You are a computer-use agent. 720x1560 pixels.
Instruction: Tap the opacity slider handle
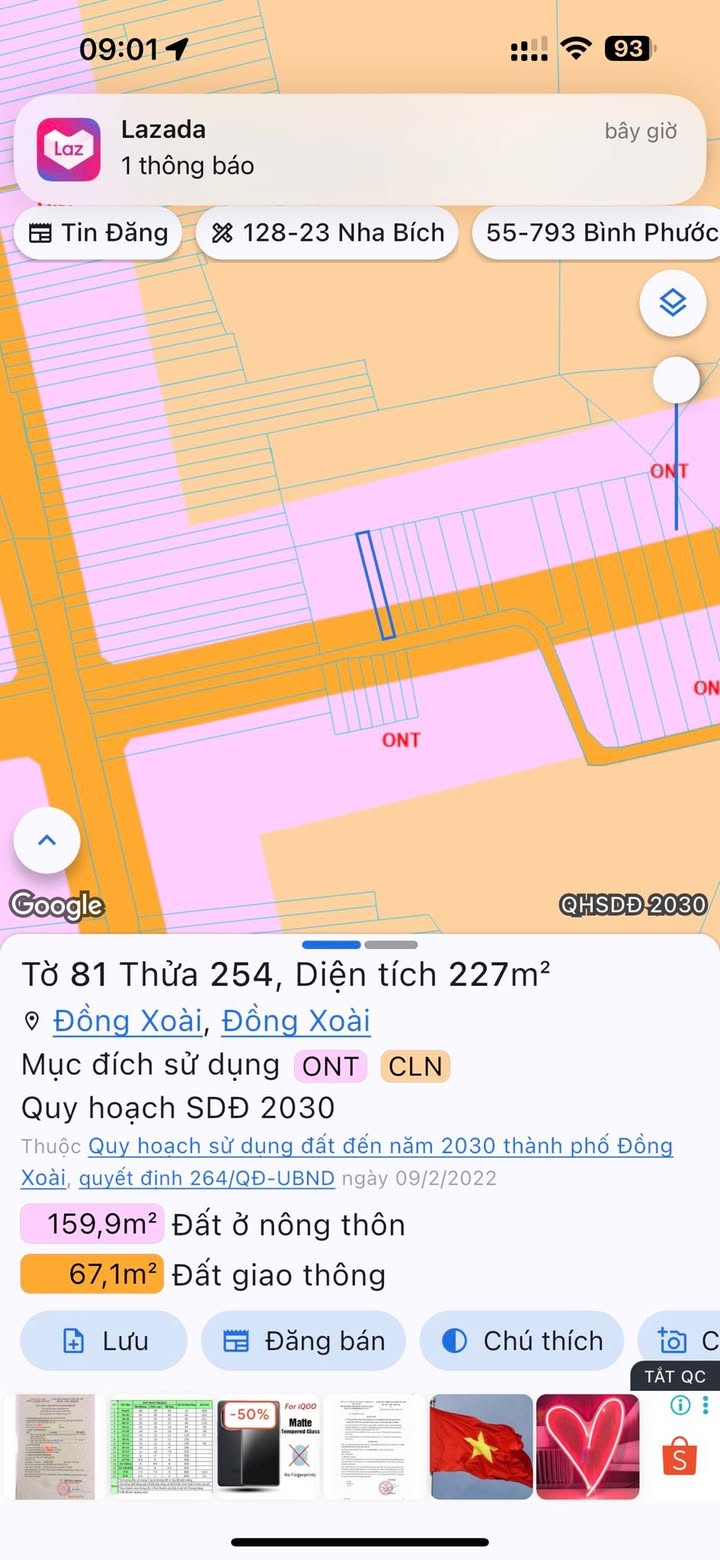pyautogui.click(x=676, y=381)
